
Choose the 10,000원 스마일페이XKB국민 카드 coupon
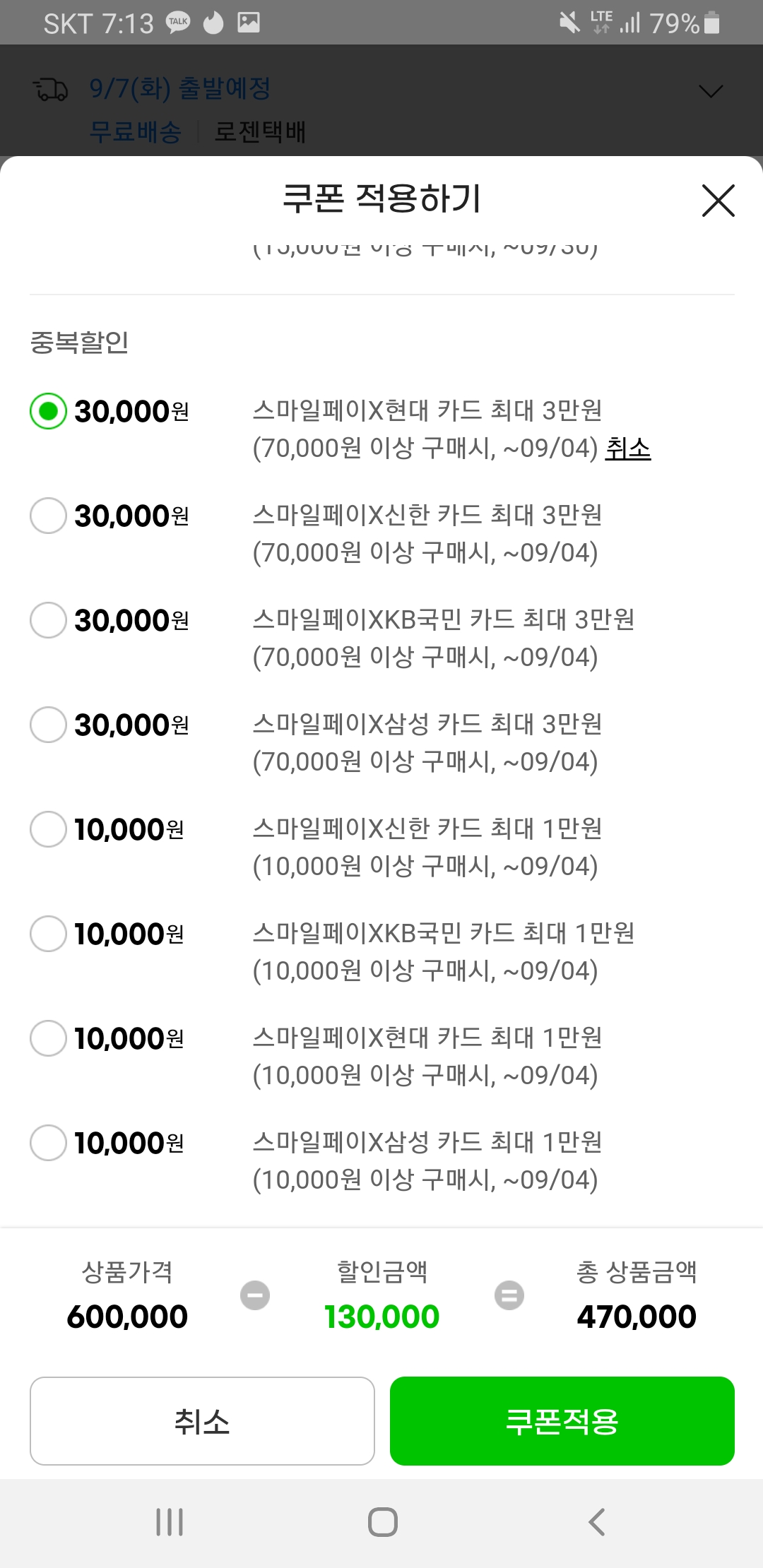click(x=48, y=934)
